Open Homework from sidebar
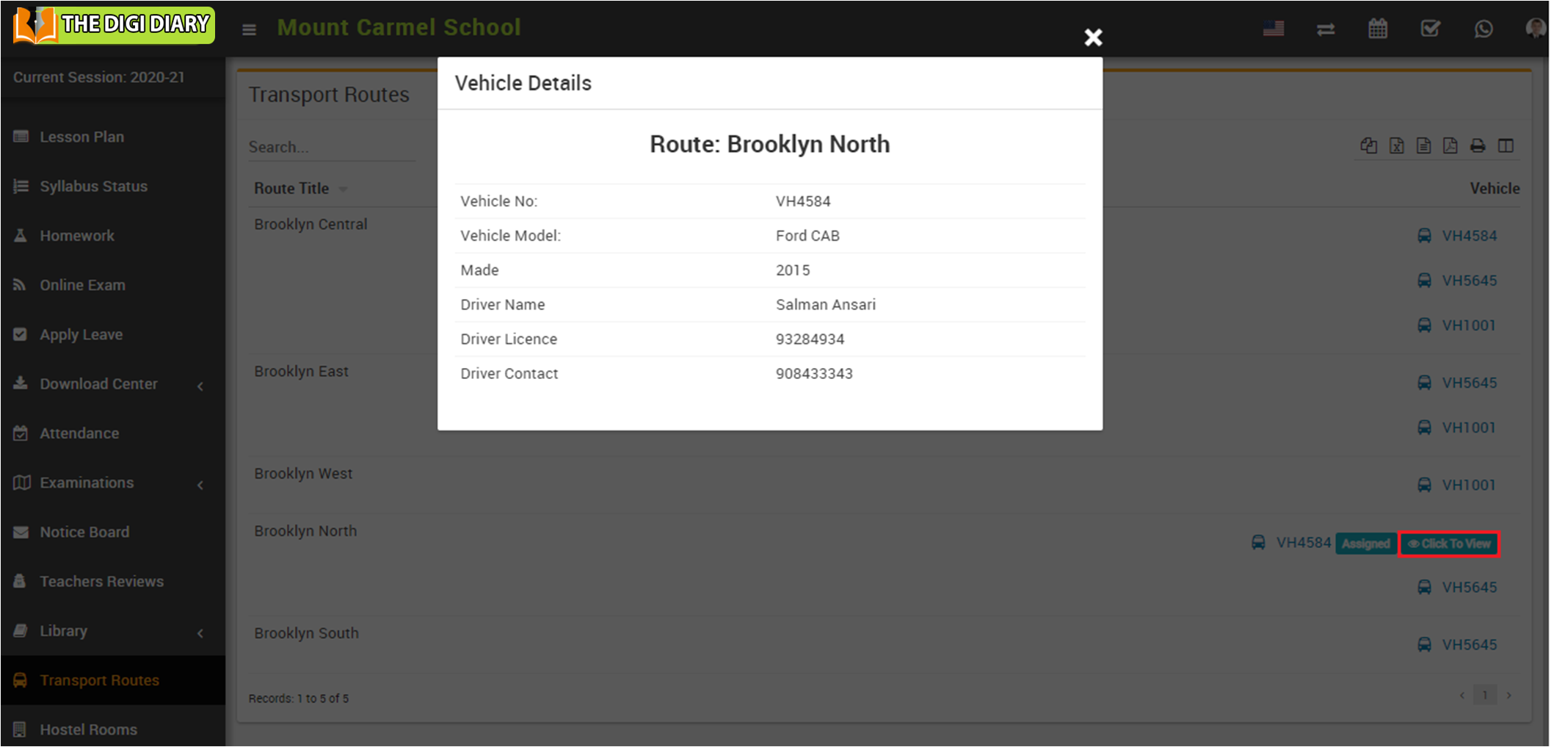This screenshot has height=747, width=1568. (x=77, y=236)
